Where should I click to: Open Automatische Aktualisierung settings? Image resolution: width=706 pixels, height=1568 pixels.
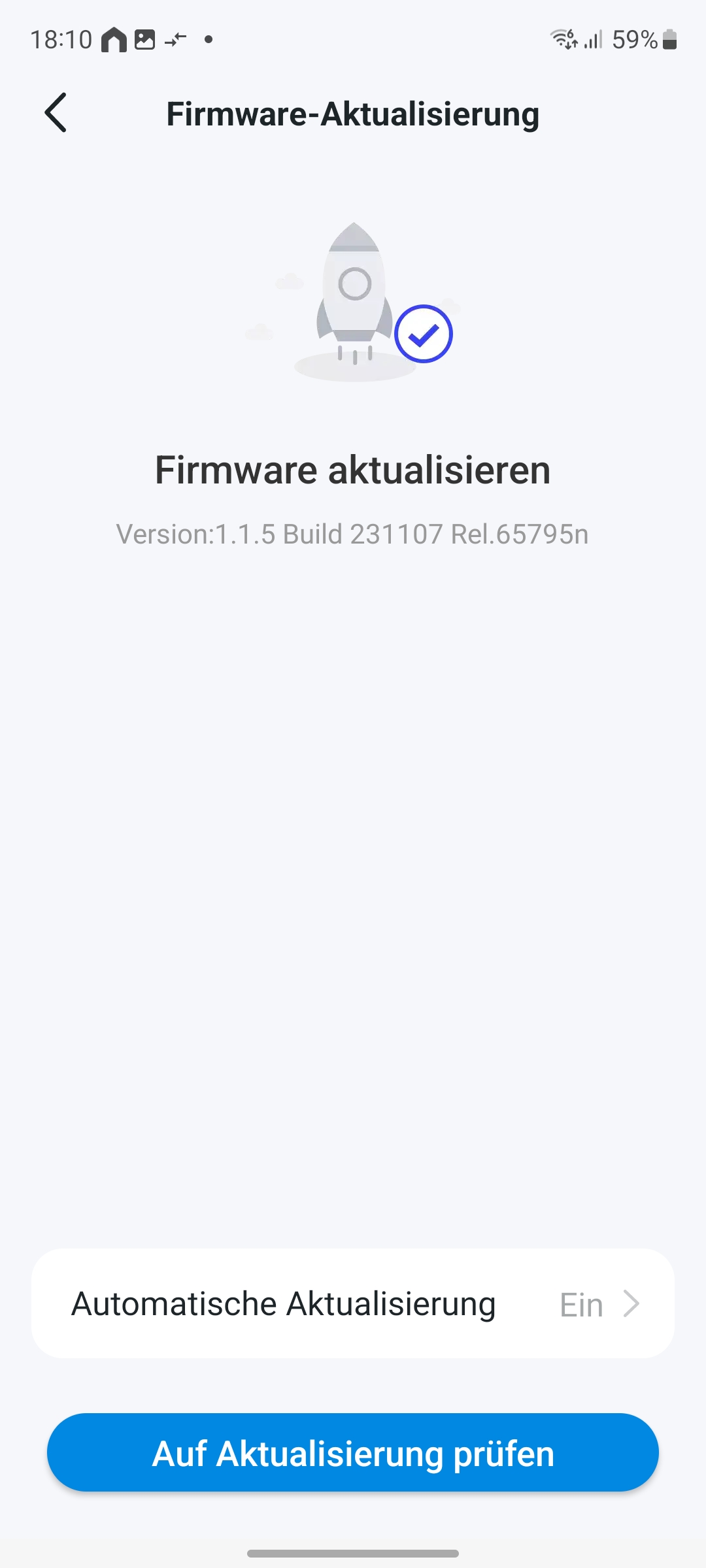point(353,1304)
